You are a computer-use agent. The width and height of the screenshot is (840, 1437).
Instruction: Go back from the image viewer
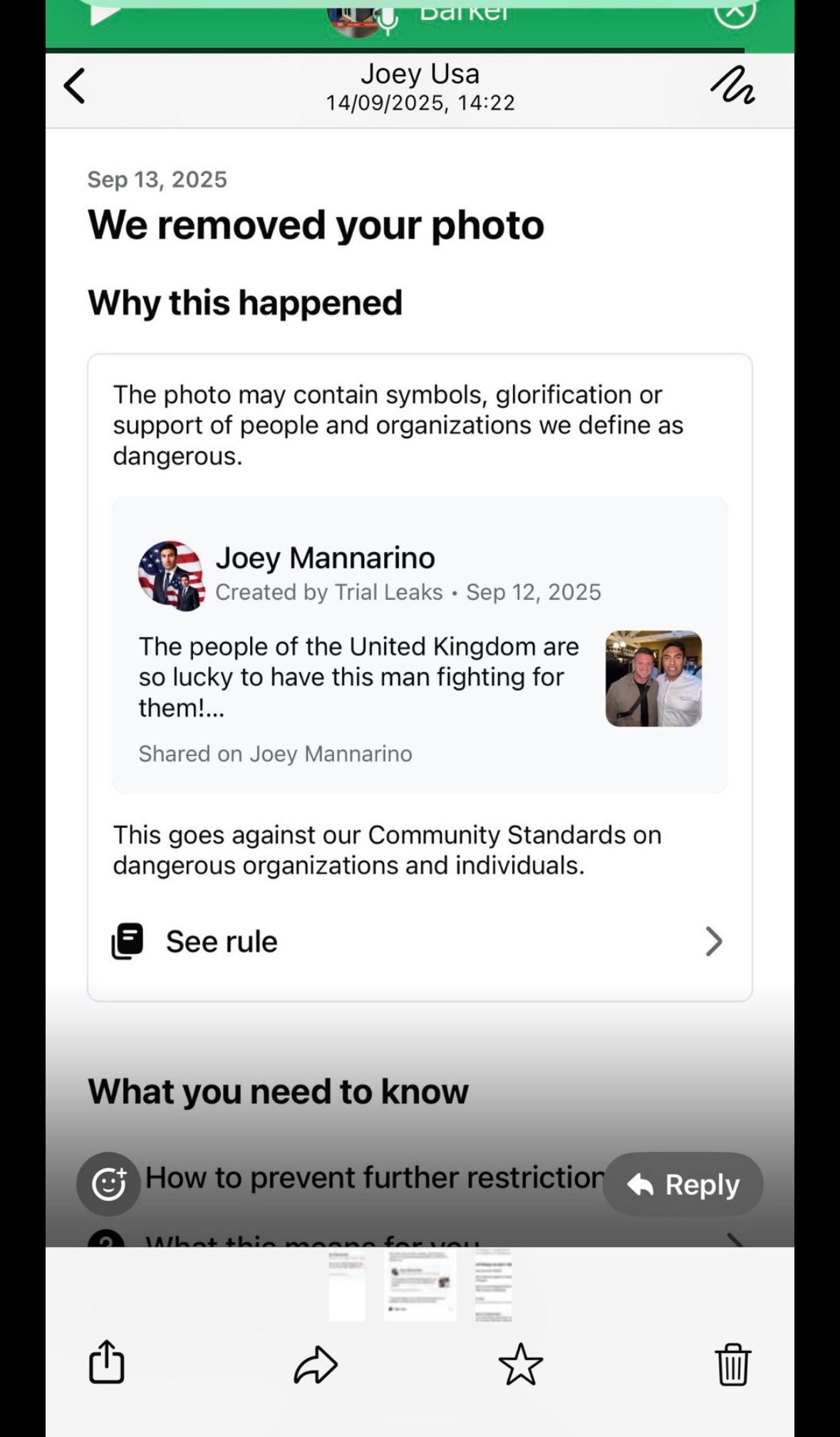(x=74, y=86)
